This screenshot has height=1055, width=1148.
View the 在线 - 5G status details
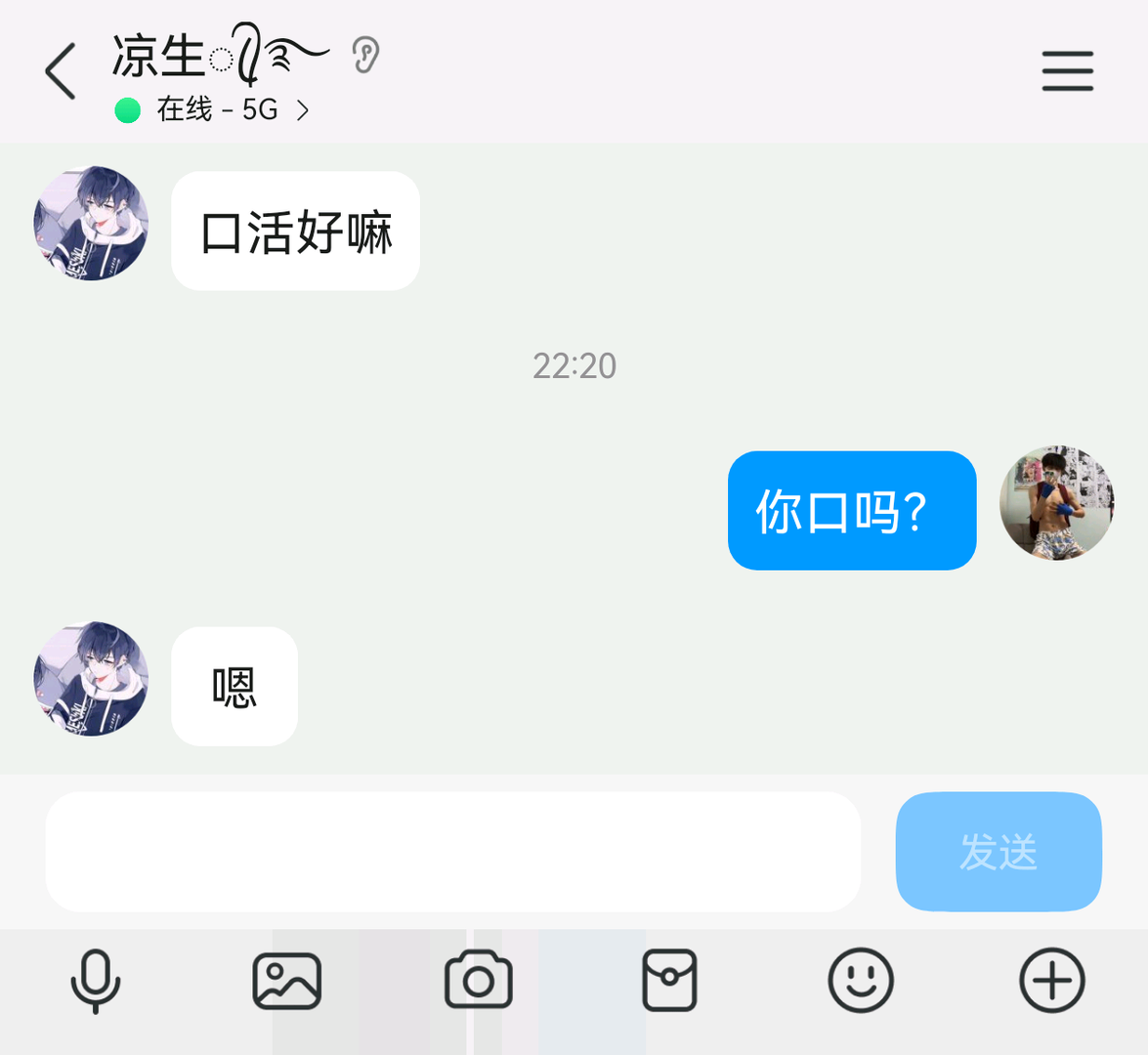(215, 109)
